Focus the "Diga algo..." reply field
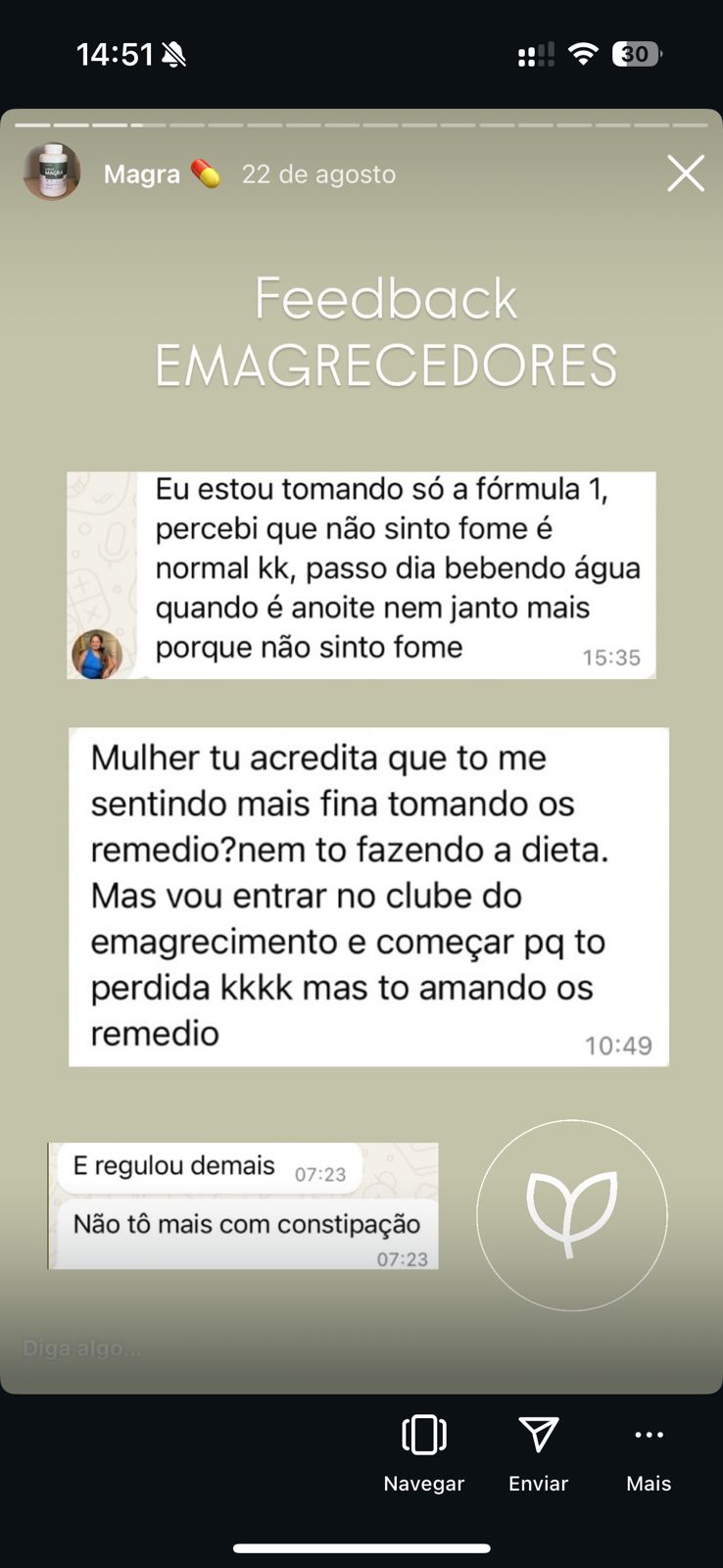This screenshot has height=1568, width=723. 196,1348
